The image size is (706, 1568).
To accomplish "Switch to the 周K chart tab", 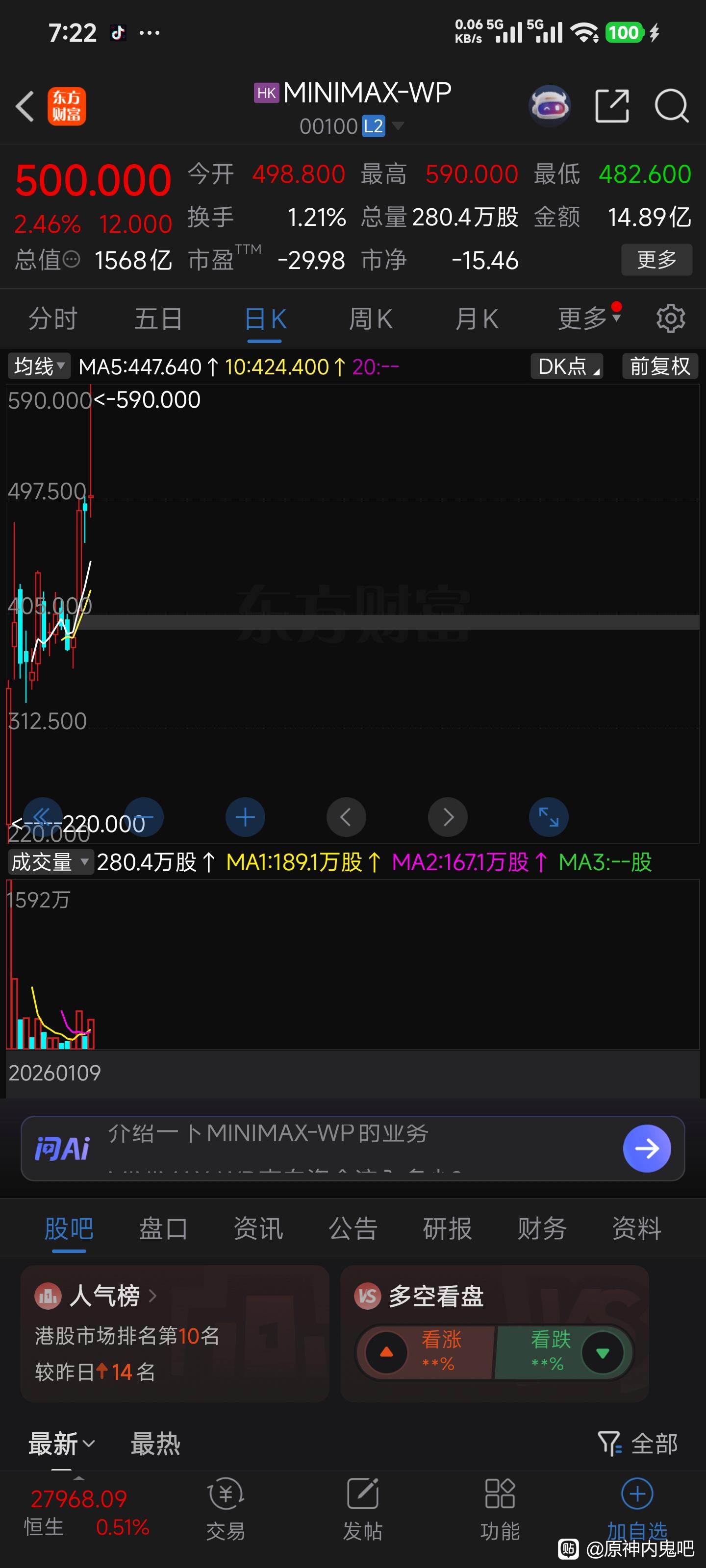I will click(370, 319).
